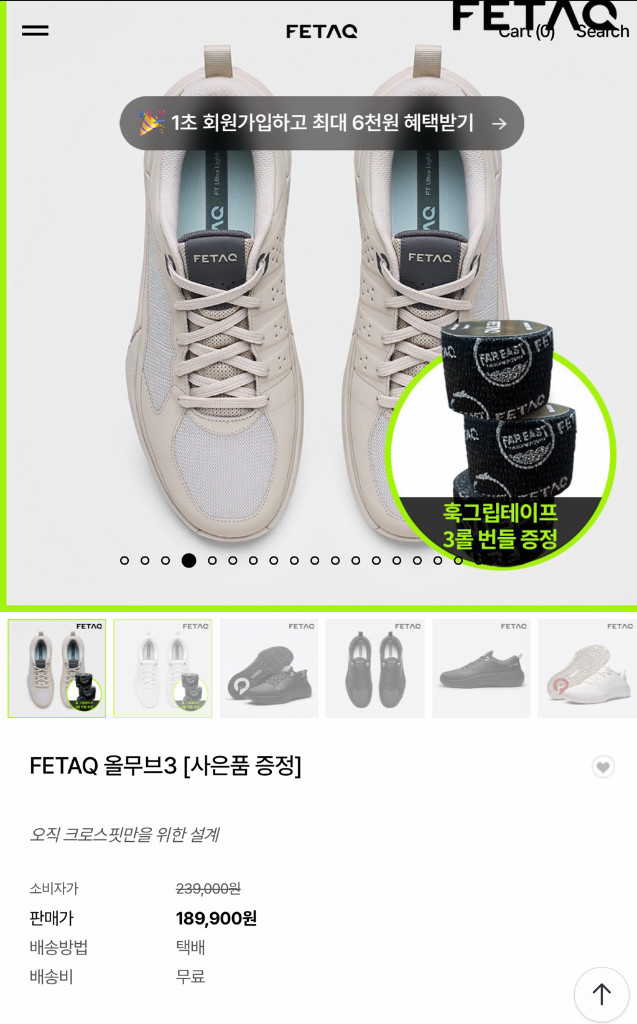The height and width of the screenshot is (1024, 637).
Task: Select the white shoe sole thumbnail
Action: [587, 668]
